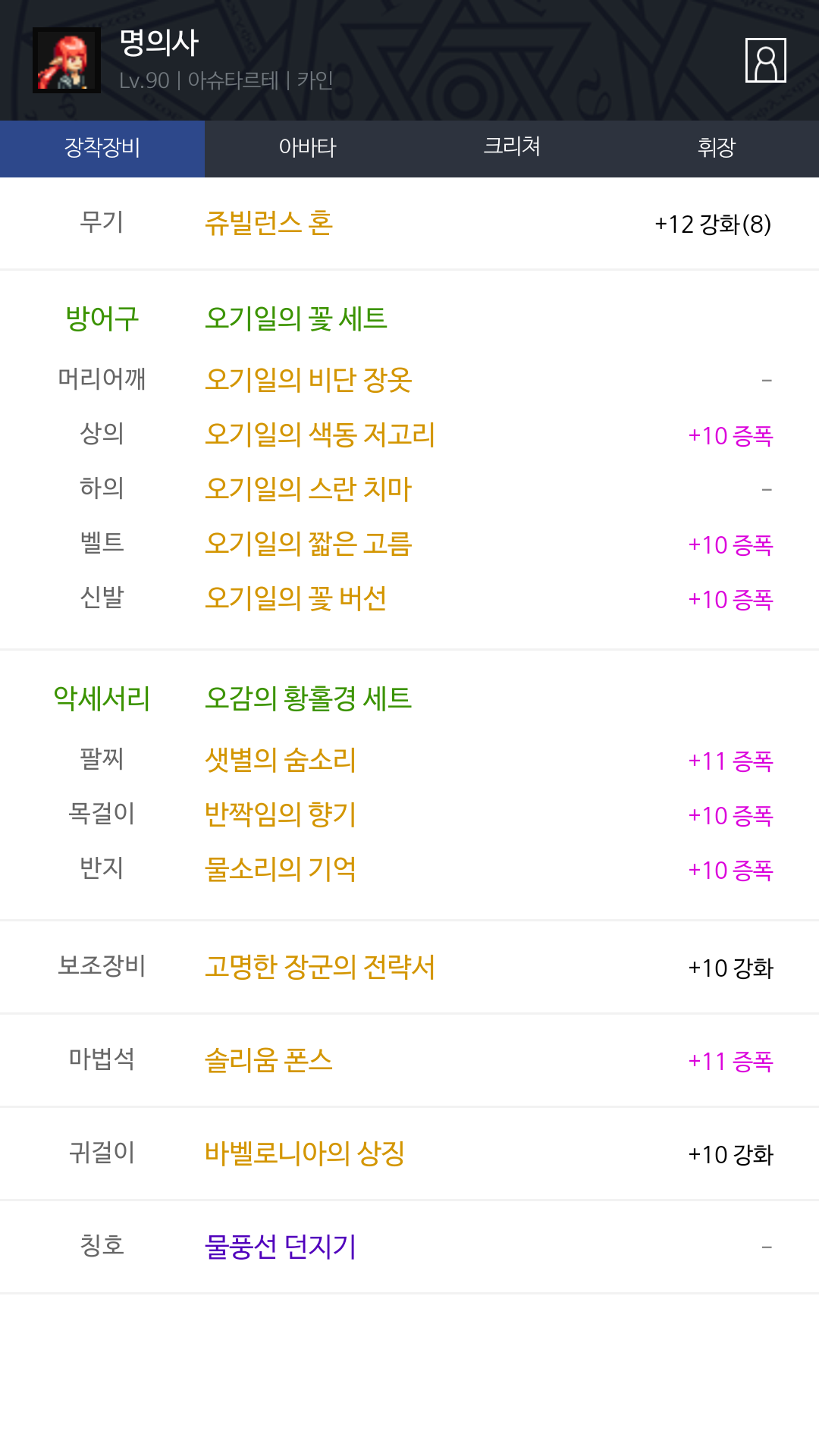Open the title 물풍선 던지기
This screenshot has width=819, height=1456.
click(x=281, y=1247)
